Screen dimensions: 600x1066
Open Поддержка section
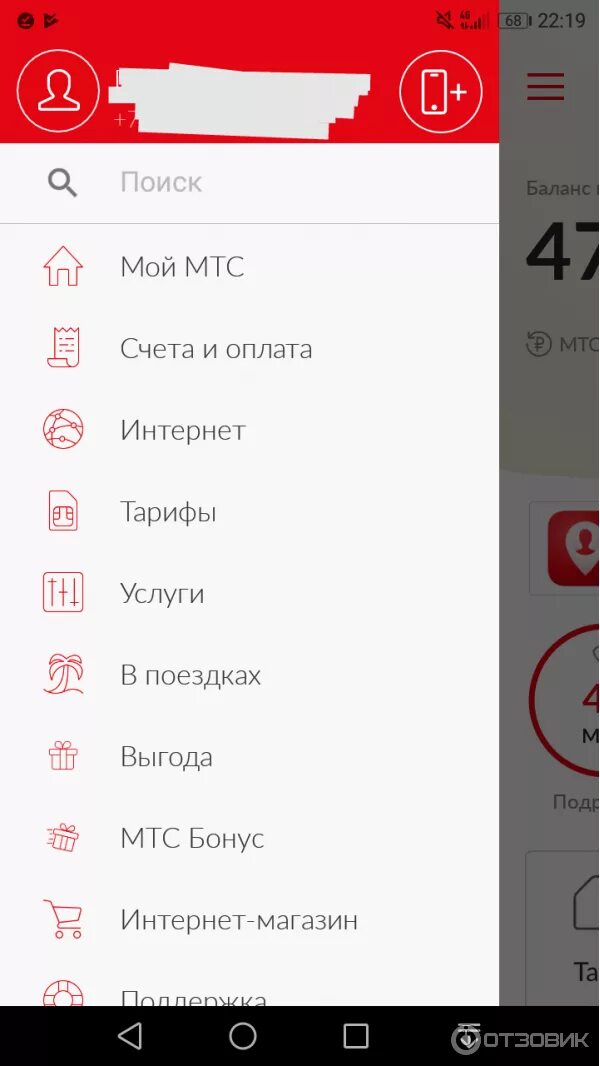(x=193, y=997)
